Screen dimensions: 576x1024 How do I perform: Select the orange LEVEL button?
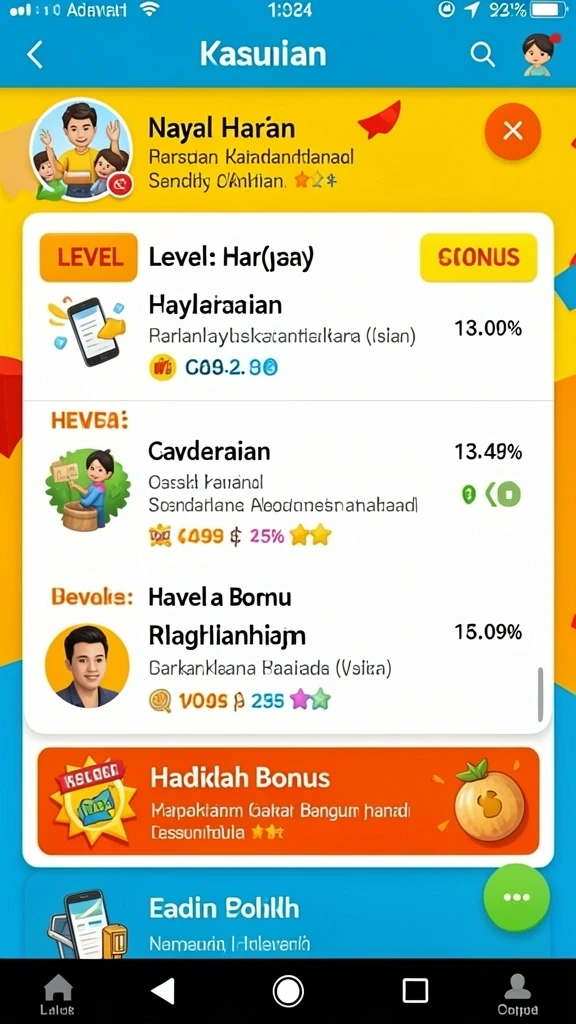[88, 257]
